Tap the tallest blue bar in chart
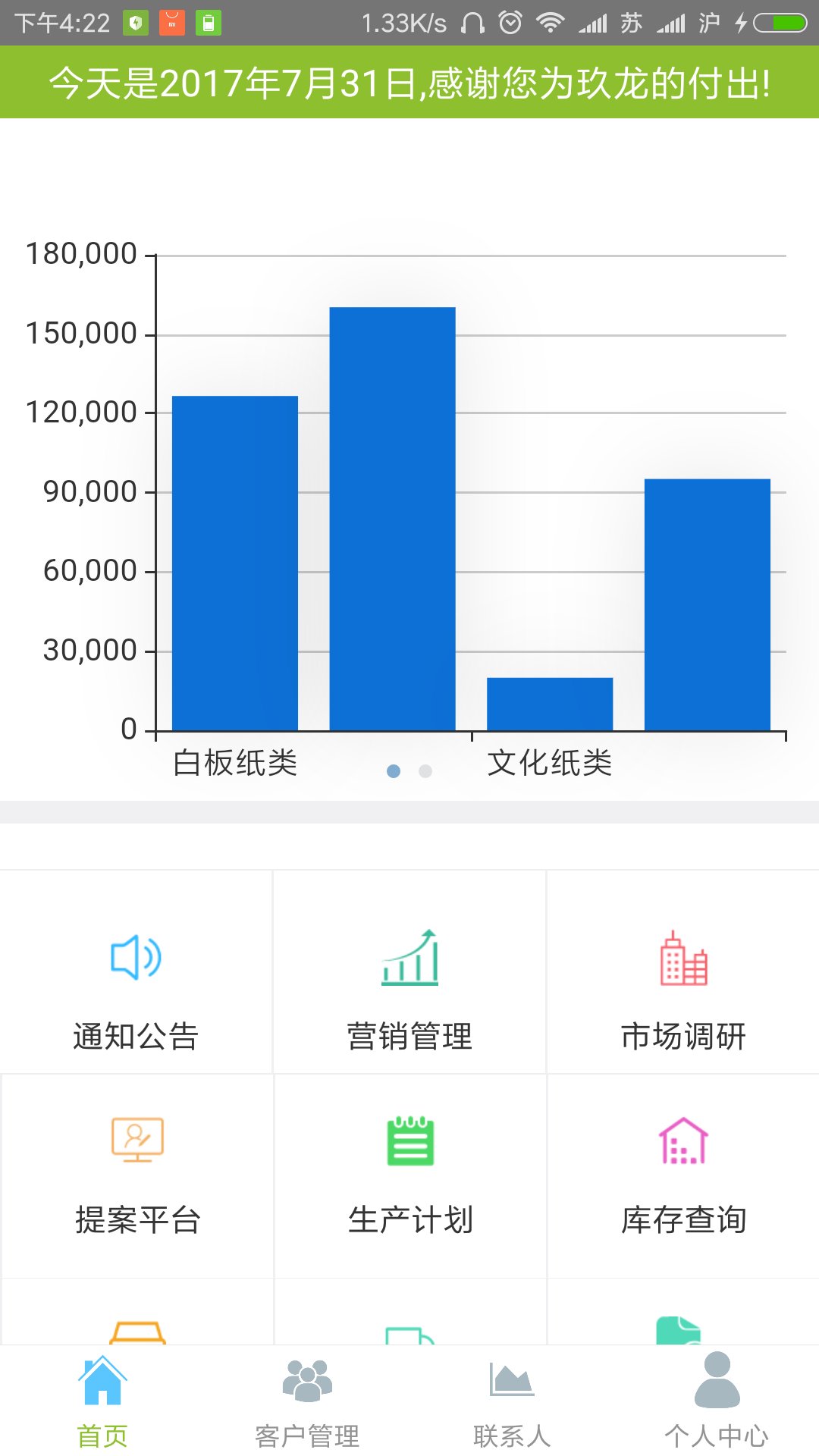Viewport: 819px width, 1456px height. pyautogui.click(x=391, y=516)
